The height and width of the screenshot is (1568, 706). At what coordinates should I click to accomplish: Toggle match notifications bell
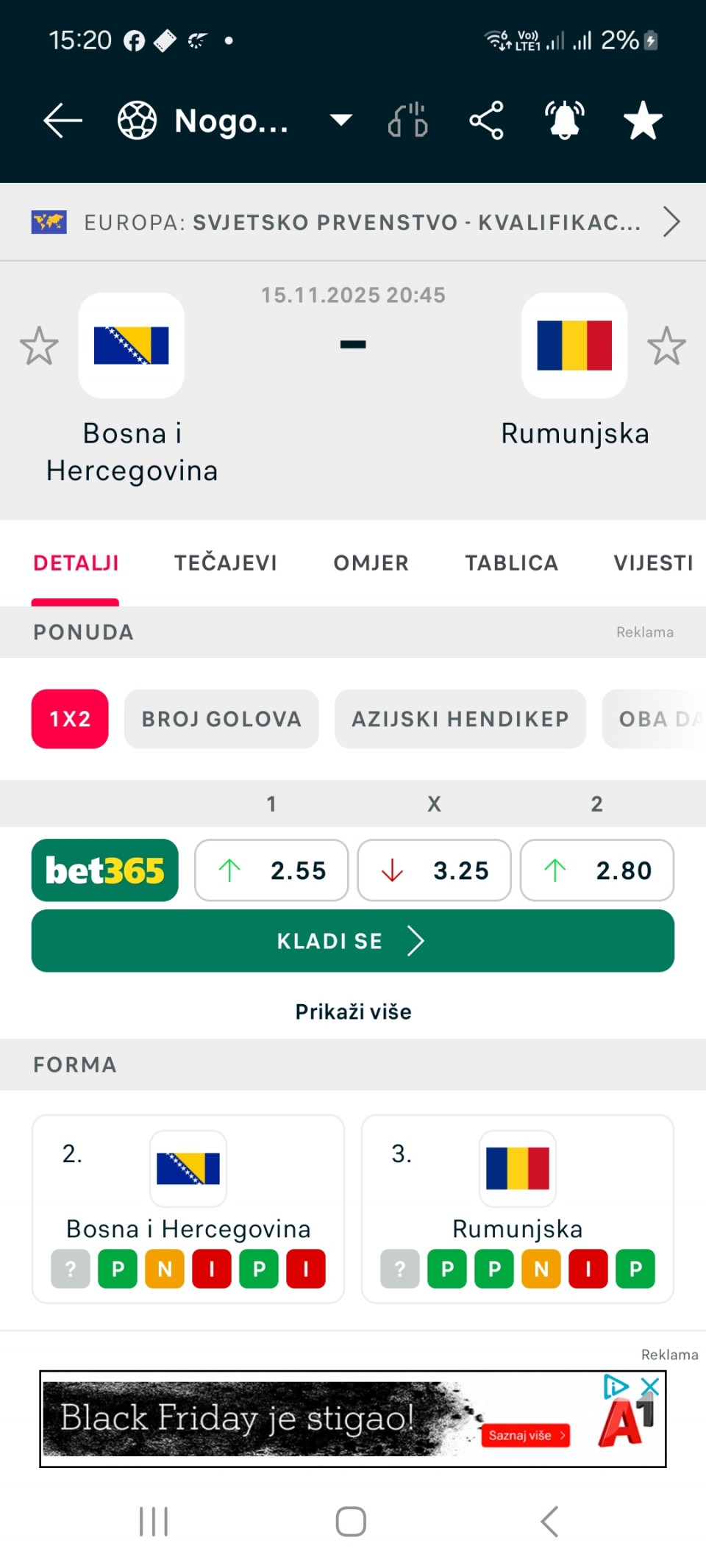564,121
